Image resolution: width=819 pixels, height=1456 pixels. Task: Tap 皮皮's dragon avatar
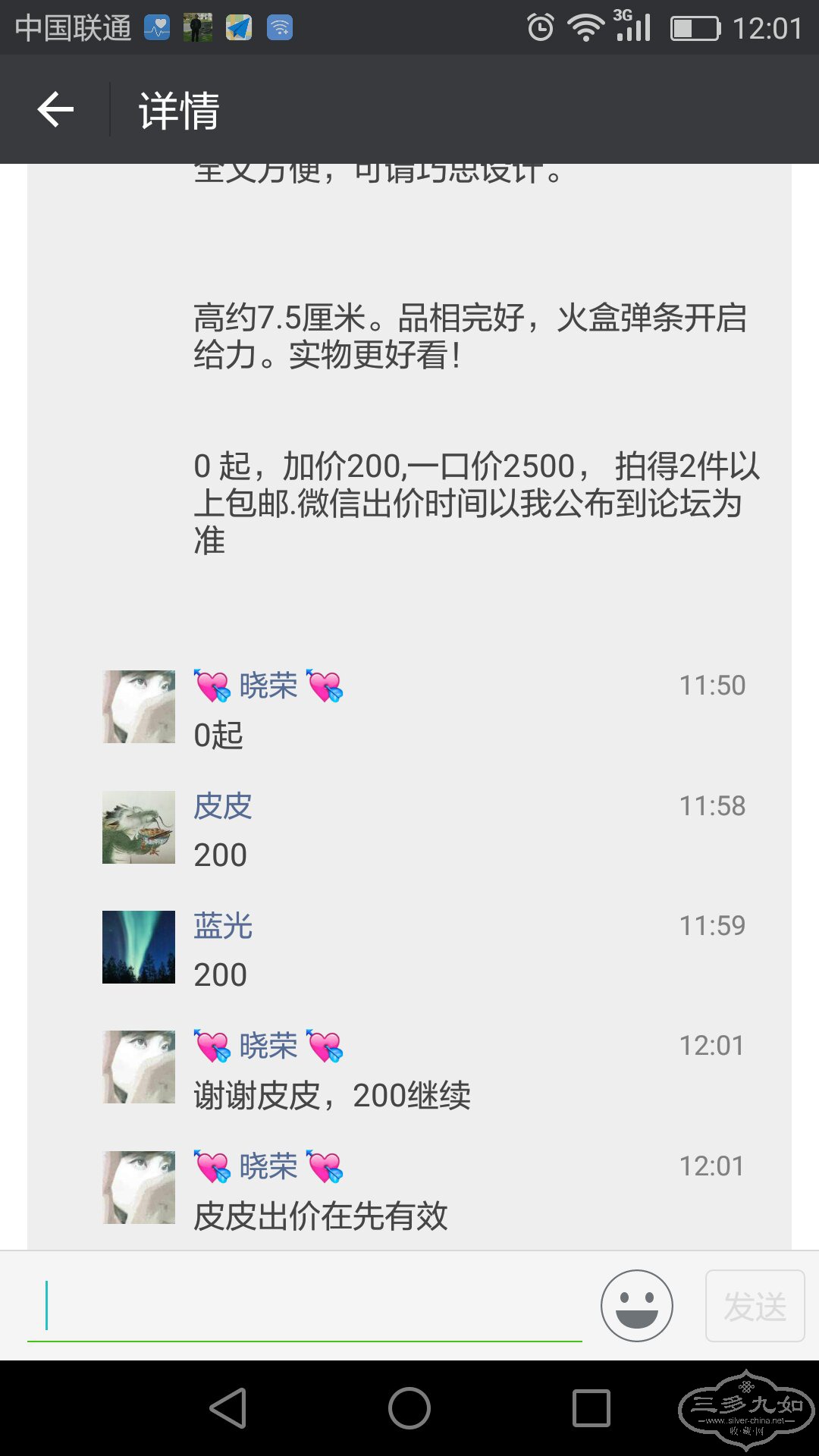(x=139, y=827)
